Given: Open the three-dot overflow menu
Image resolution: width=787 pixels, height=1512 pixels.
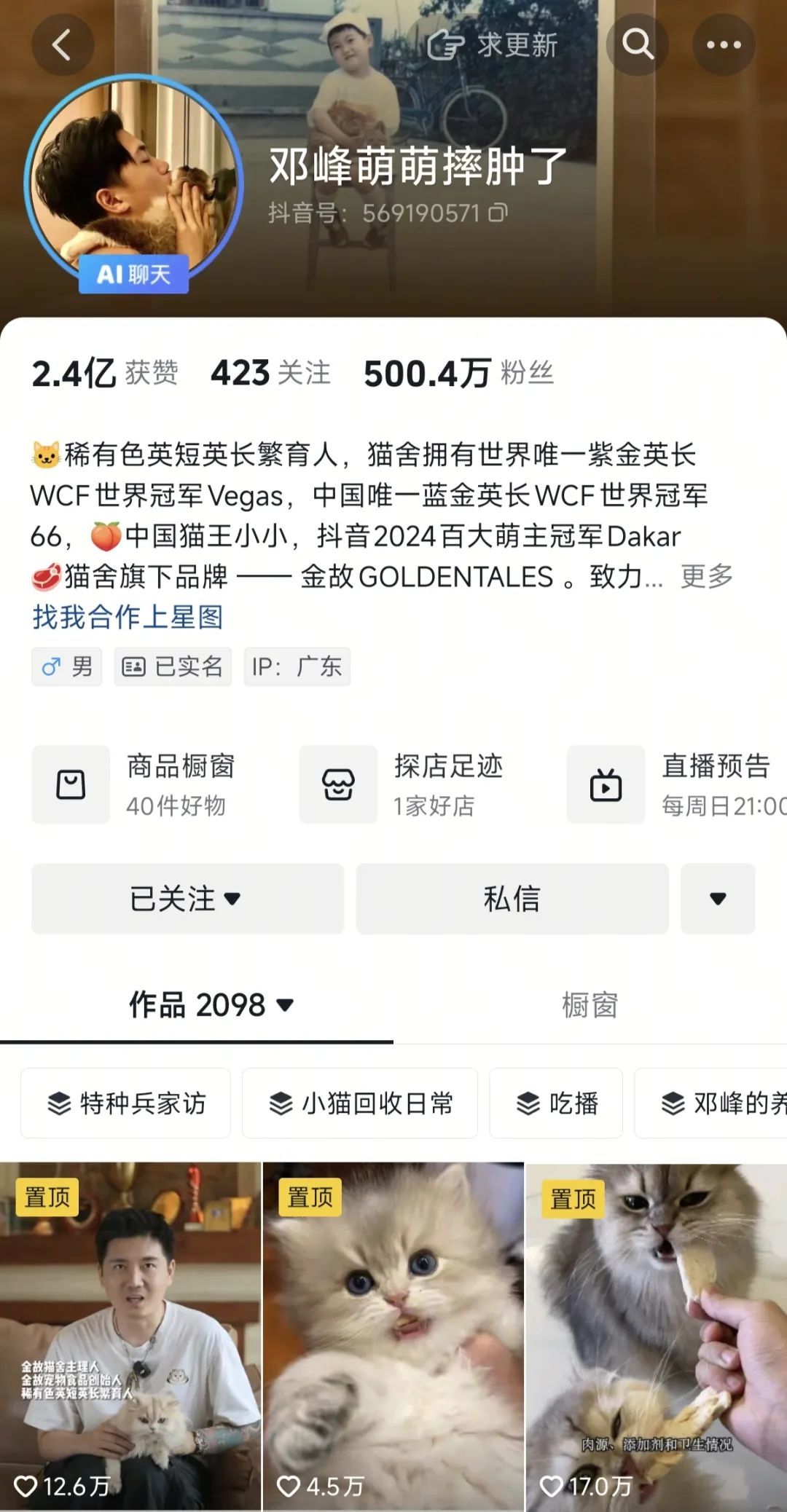Looking at the screenshot, I should 724,44.
